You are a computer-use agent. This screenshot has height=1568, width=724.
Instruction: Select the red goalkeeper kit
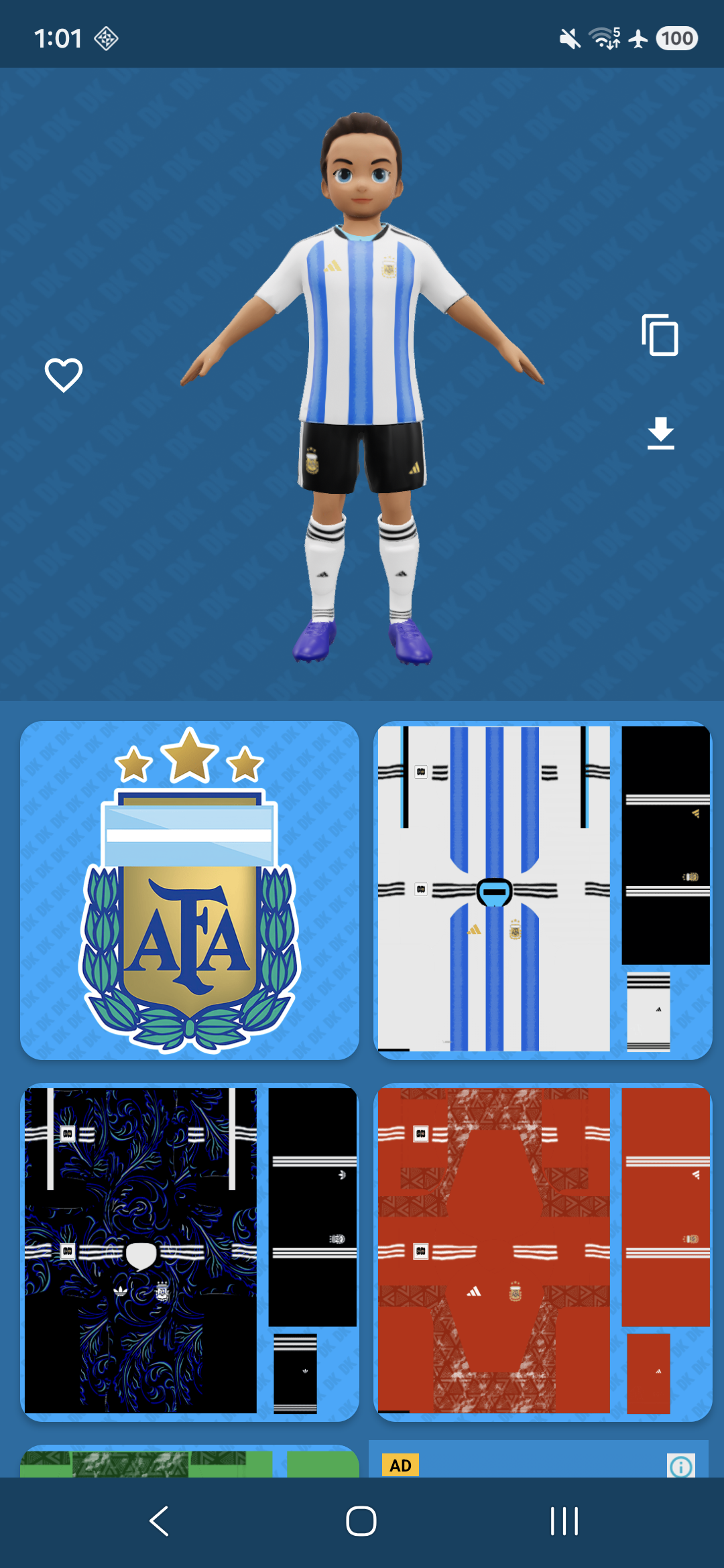[542, 1252]
